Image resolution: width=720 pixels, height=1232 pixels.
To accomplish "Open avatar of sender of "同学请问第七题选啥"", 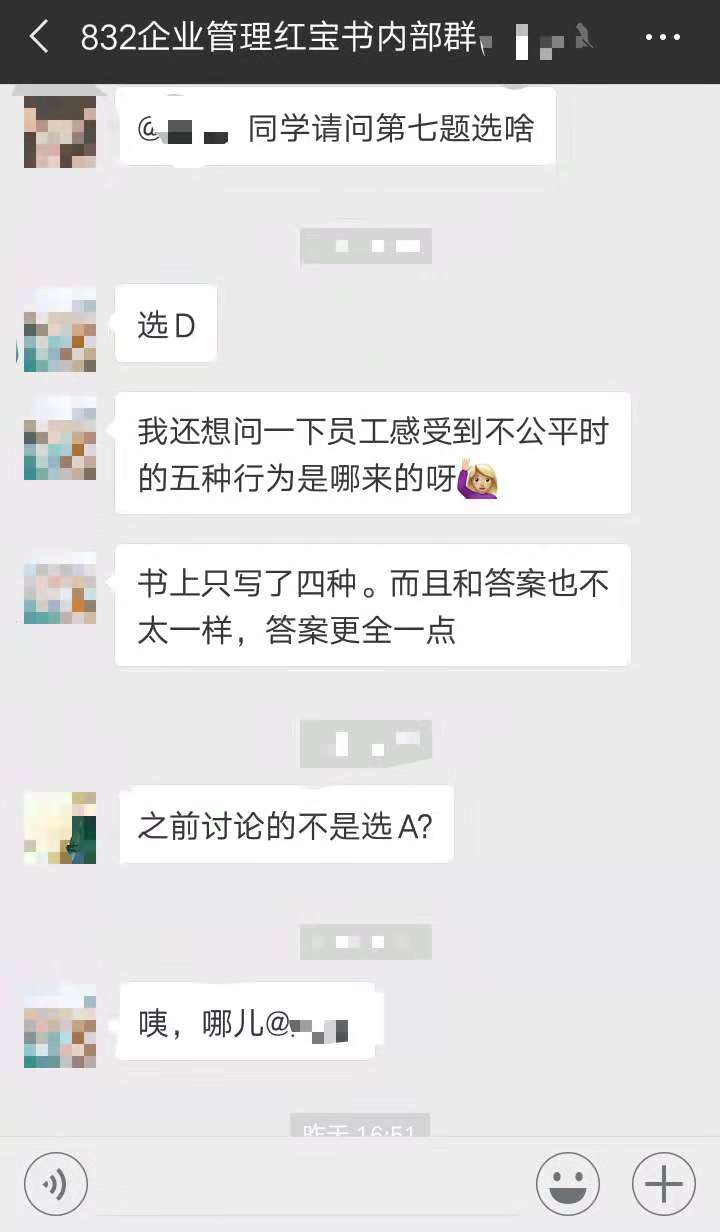I will click(x=60, y=130).
